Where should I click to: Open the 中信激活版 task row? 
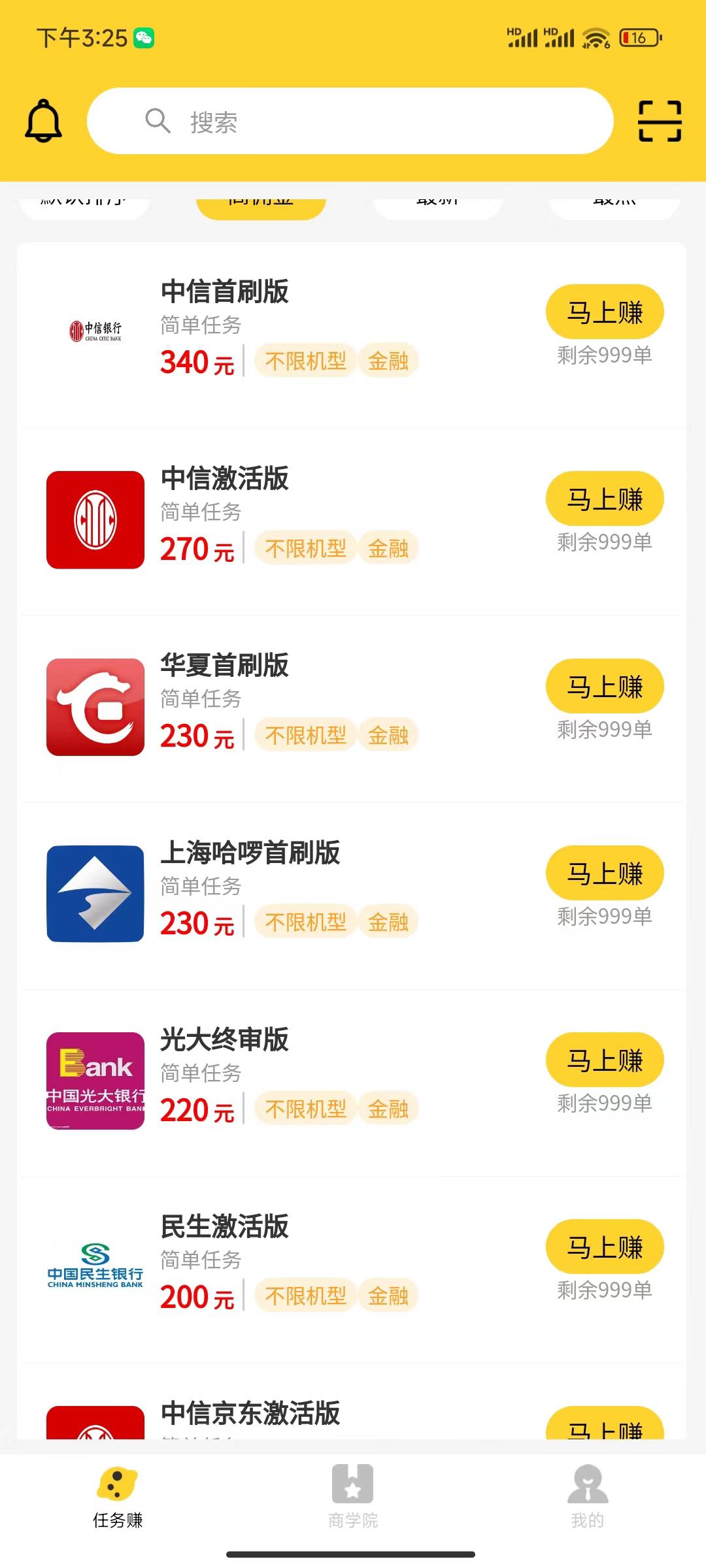pyautogui.click(x=352, y=522)
